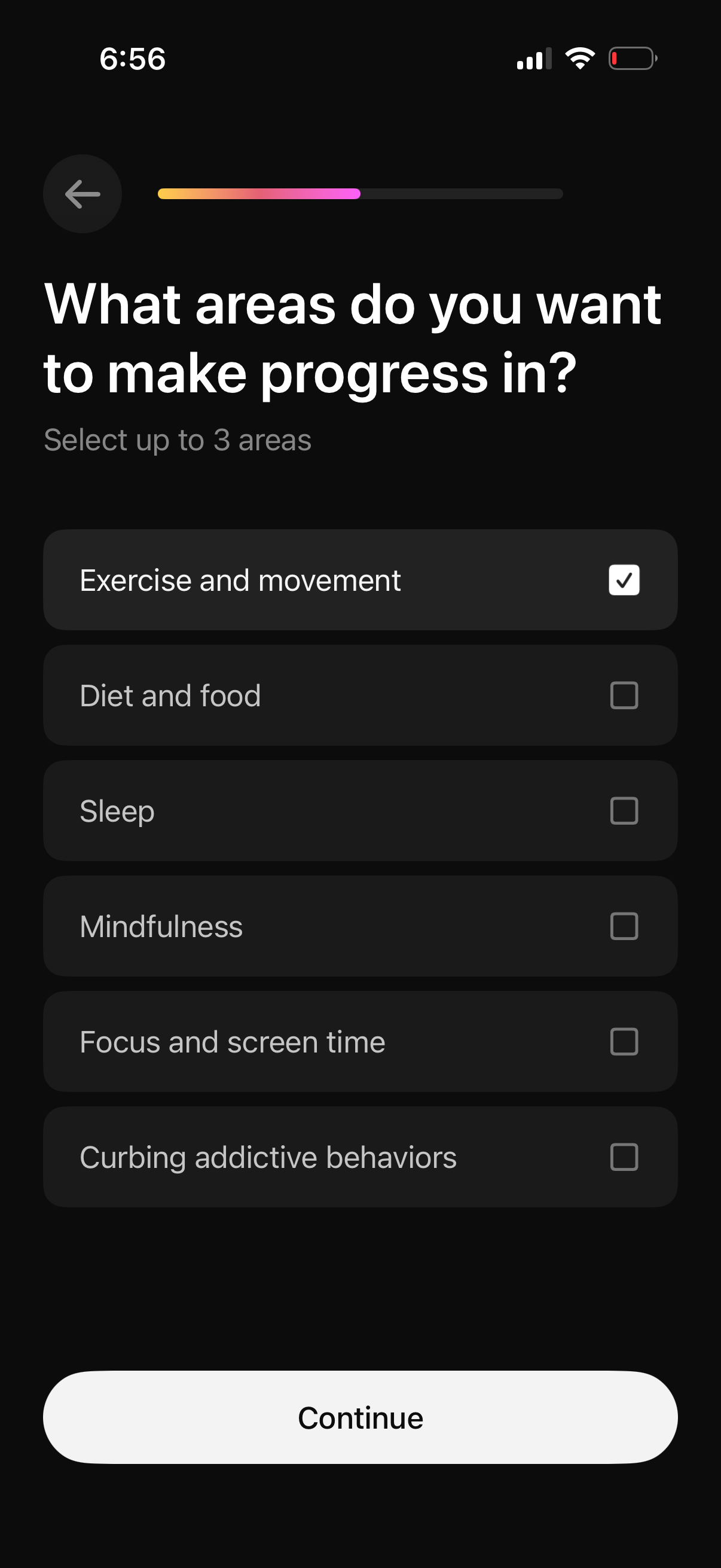This screenshot has width=721, height=1568.
Task: Select the Focus and screen time card
Action: point(304,1042)
